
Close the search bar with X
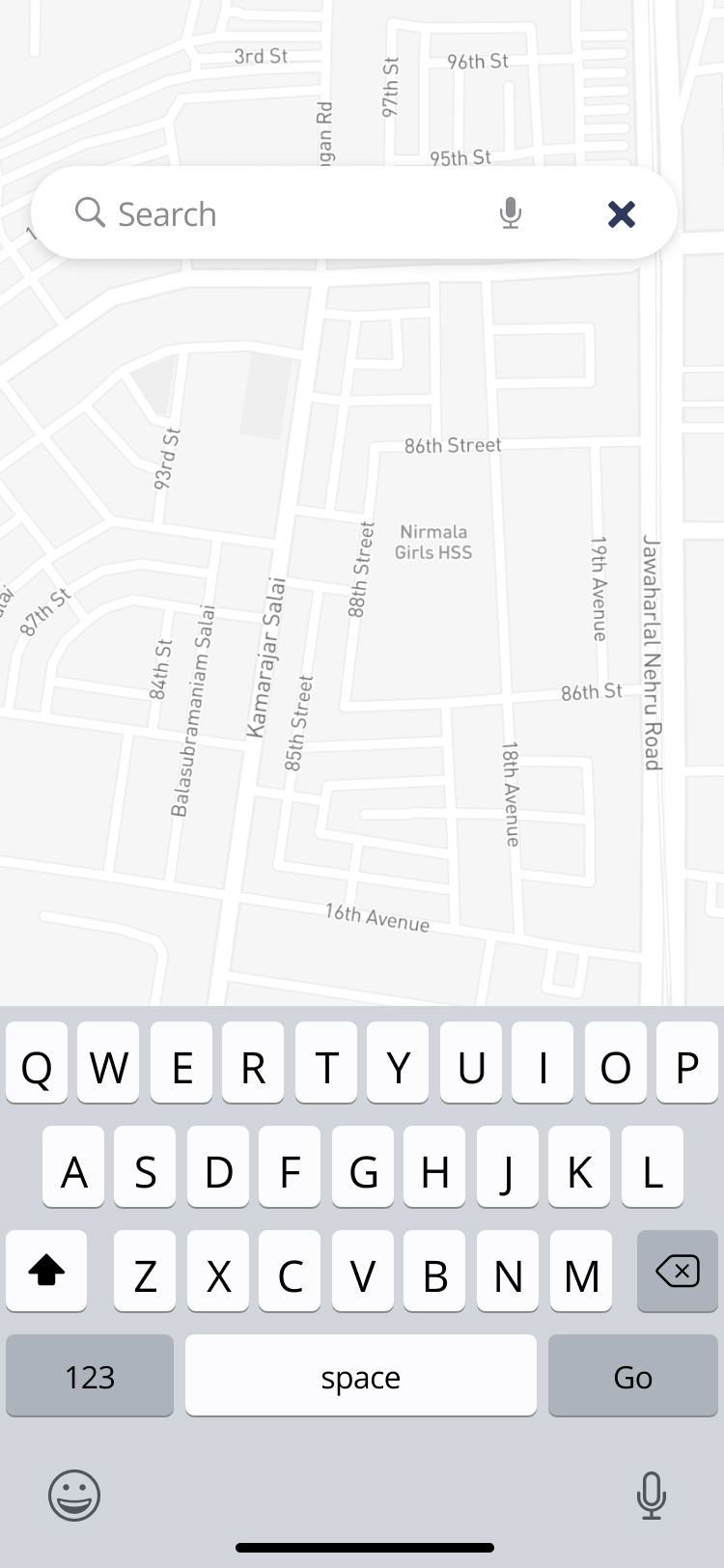tap(622, 213)
